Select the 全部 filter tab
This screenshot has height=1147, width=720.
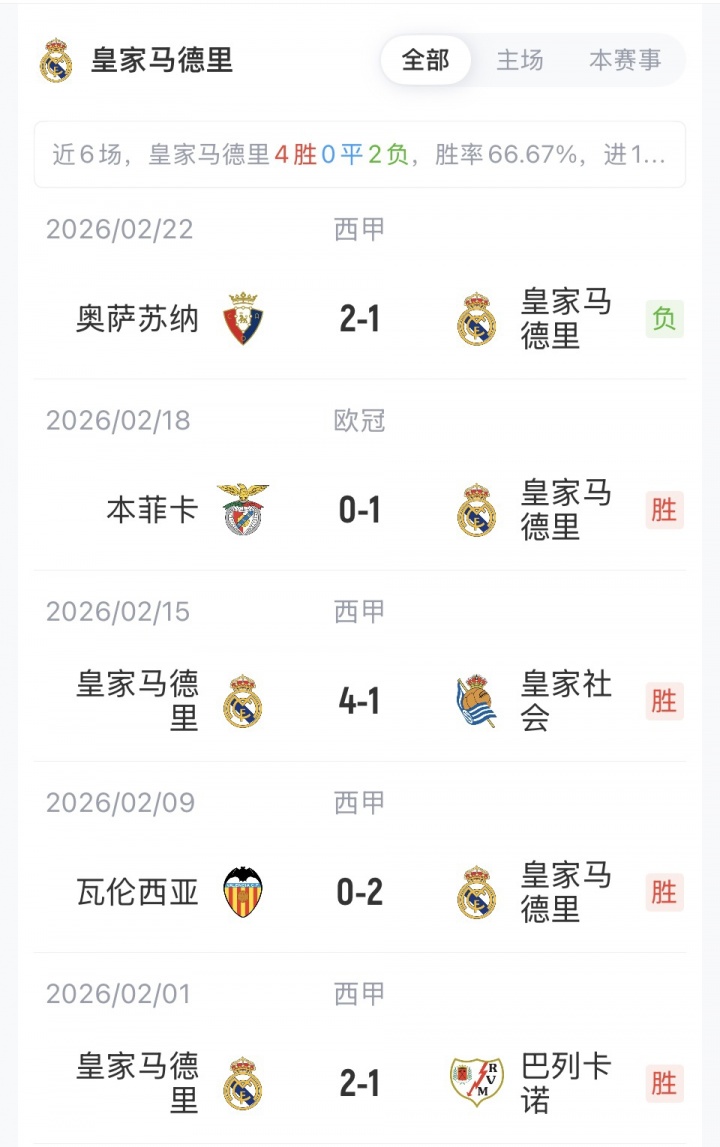click(x=425, y=60)
